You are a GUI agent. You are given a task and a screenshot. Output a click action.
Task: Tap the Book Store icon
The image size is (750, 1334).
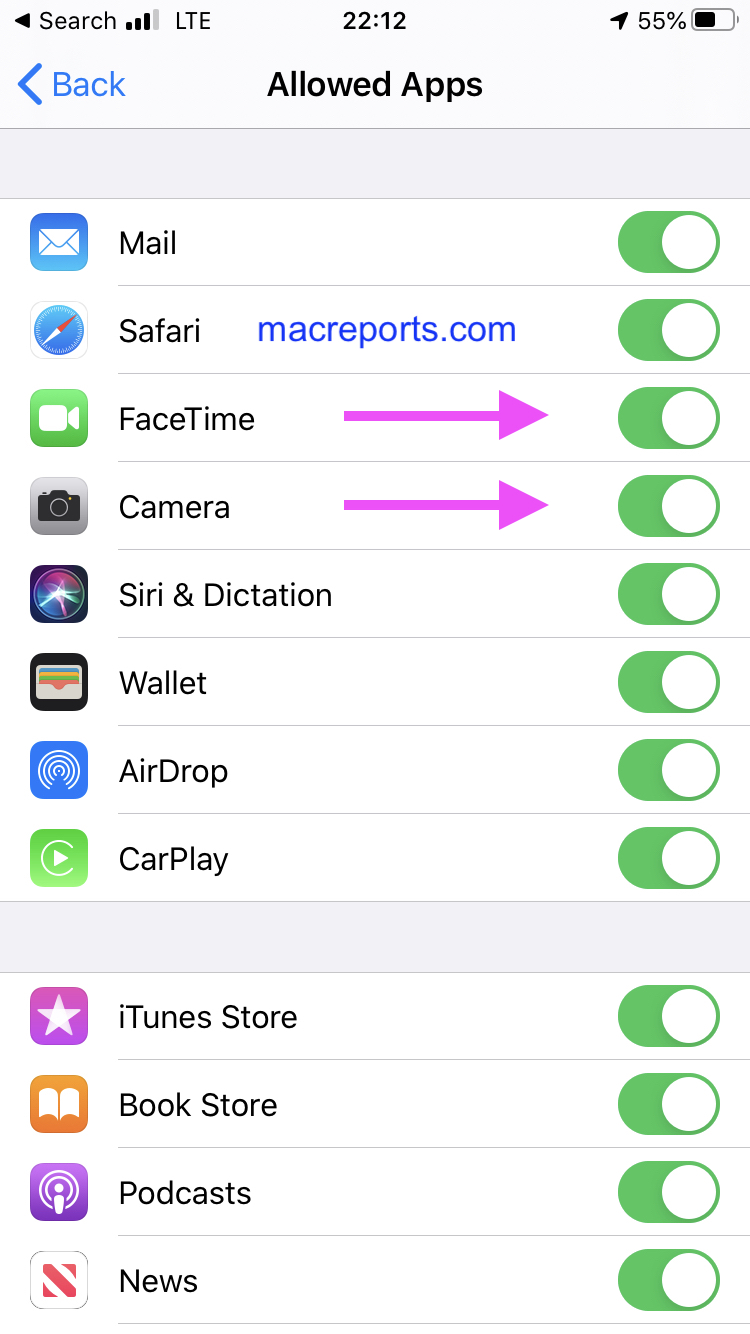coord(58,1104)
